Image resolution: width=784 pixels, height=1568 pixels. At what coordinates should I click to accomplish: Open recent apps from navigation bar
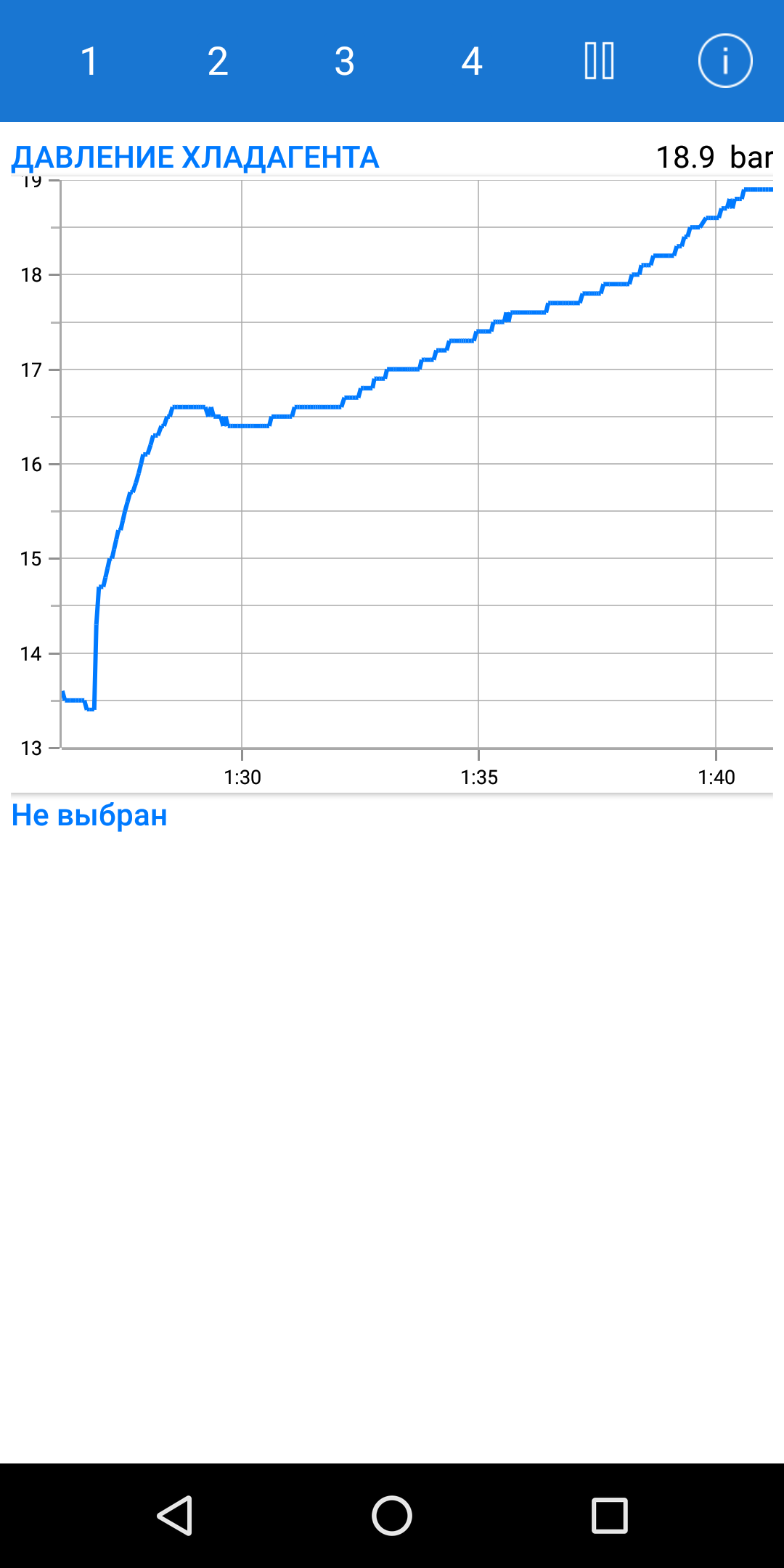coord(610,1515)
